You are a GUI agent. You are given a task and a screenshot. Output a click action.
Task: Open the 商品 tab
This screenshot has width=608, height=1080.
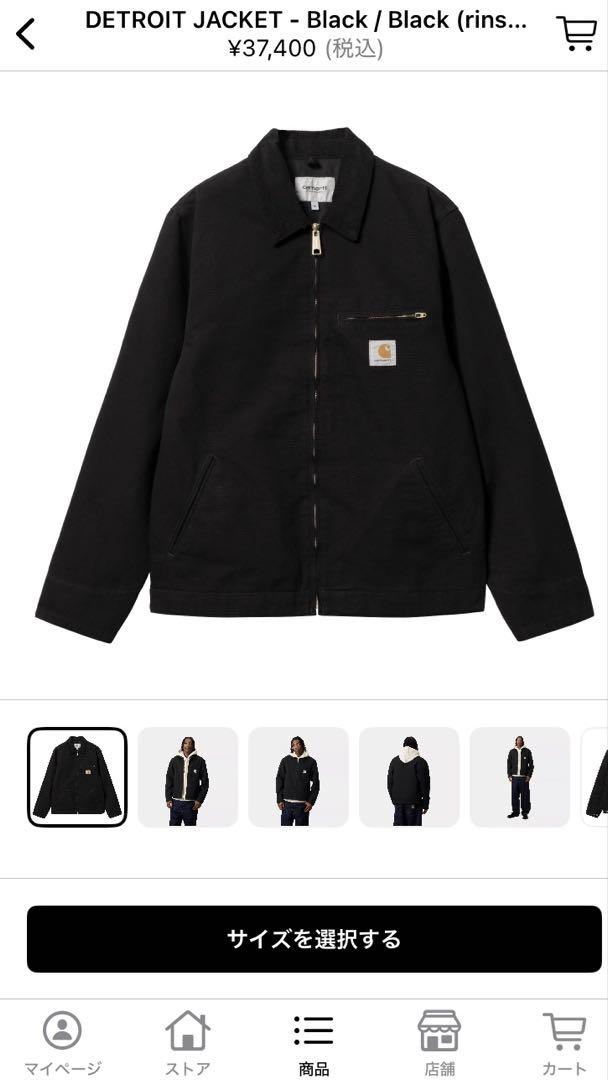[314, 1043]
